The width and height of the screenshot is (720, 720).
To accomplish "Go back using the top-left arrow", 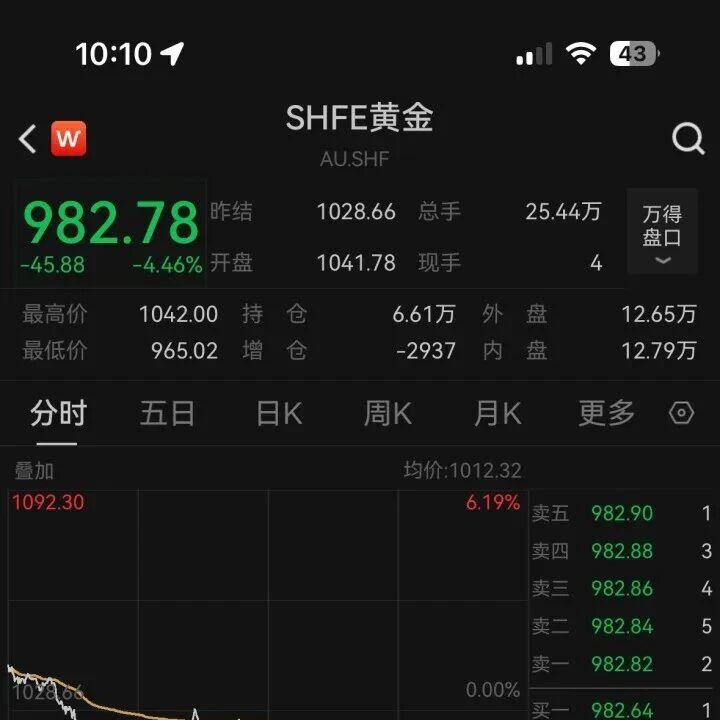I will point(28,138).
